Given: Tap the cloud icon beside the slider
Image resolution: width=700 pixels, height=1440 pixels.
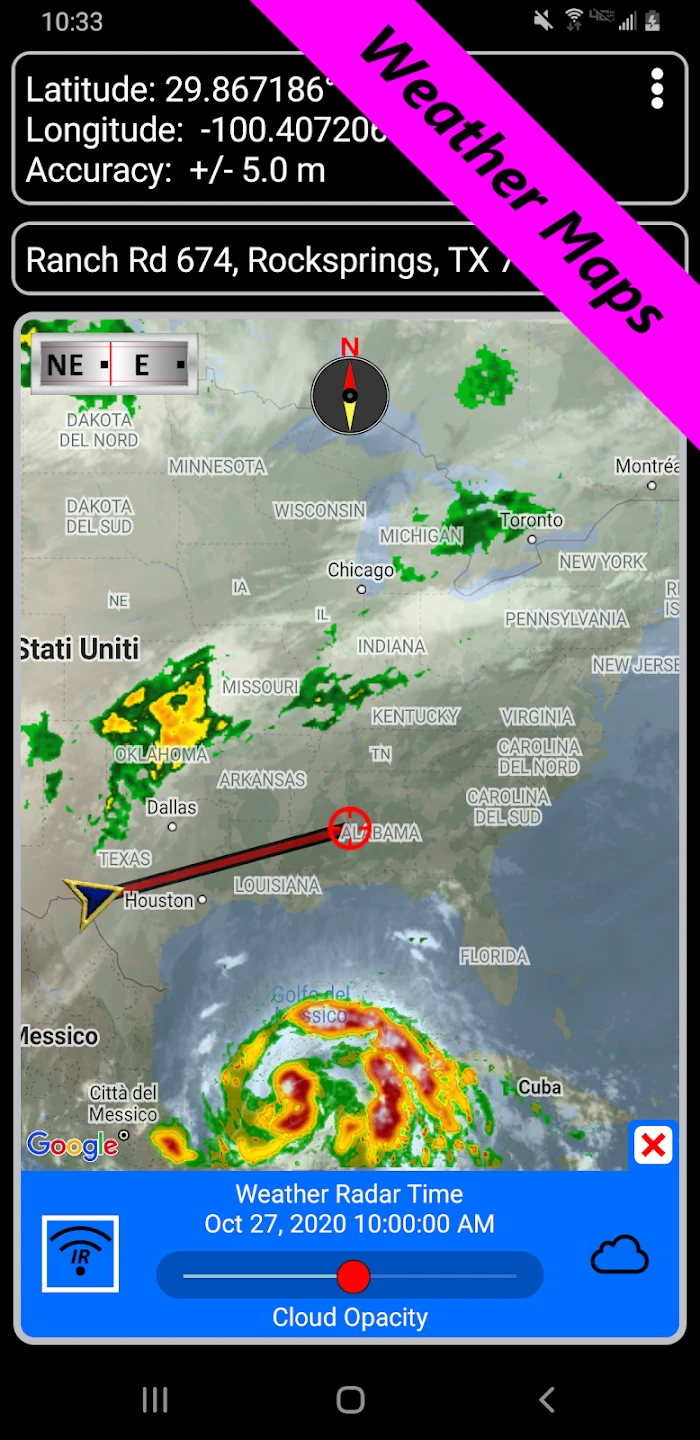Looking at the screenshot, I should coord(620,1254).
